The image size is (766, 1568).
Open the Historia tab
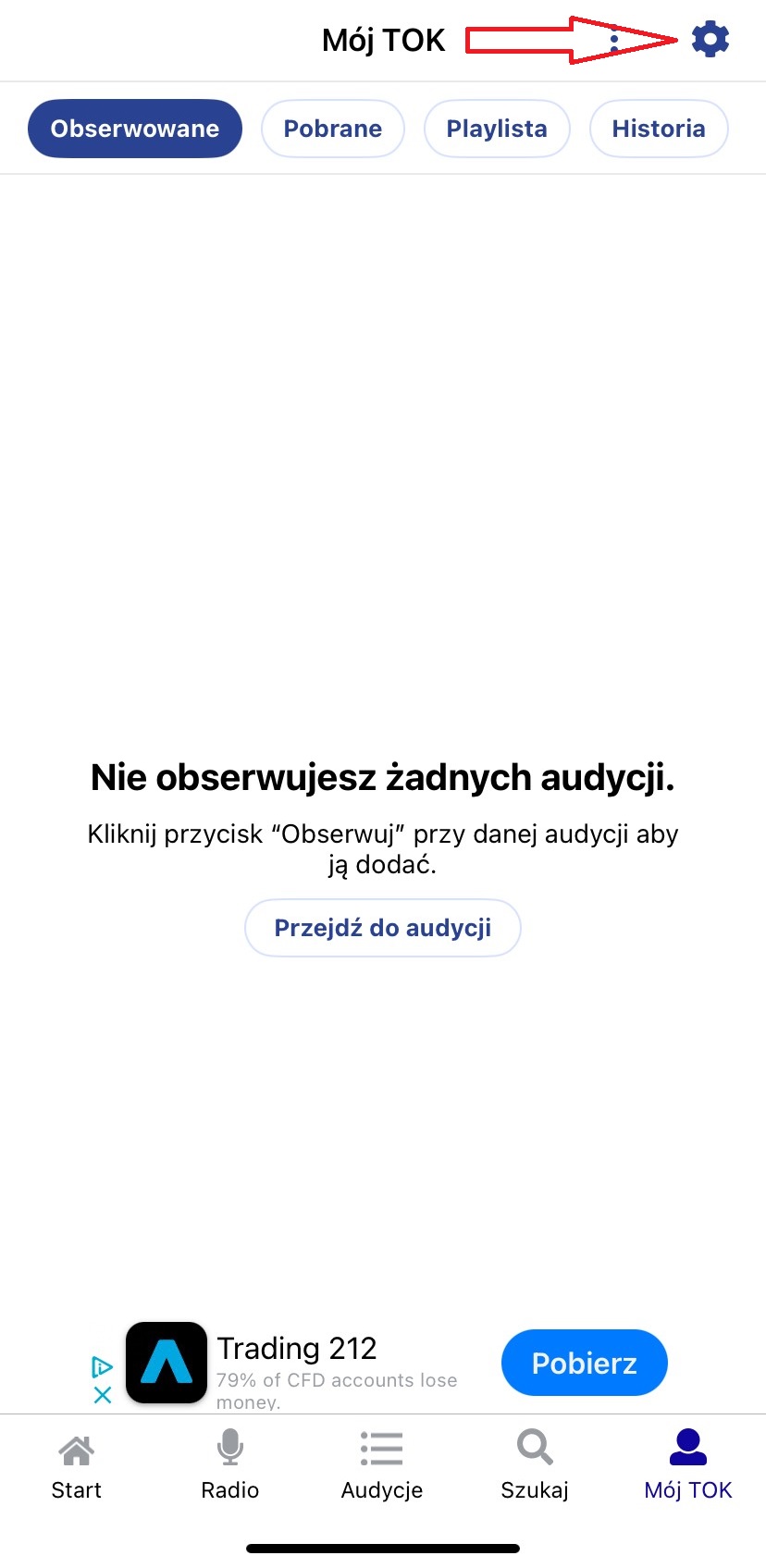click(x=659, y=129)
